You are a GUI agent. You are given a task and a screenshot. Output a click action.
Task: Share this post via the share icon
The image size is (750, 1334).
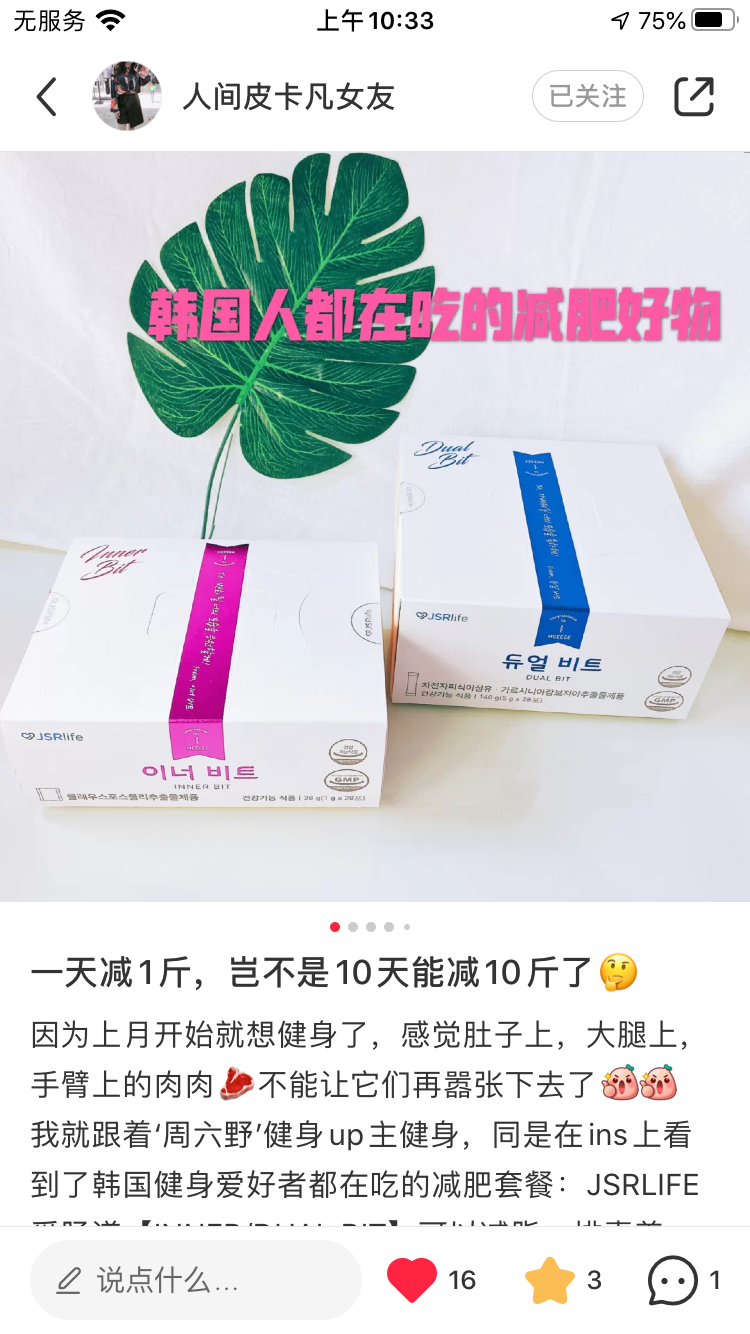pyautogui.click(x=694, y=96)
